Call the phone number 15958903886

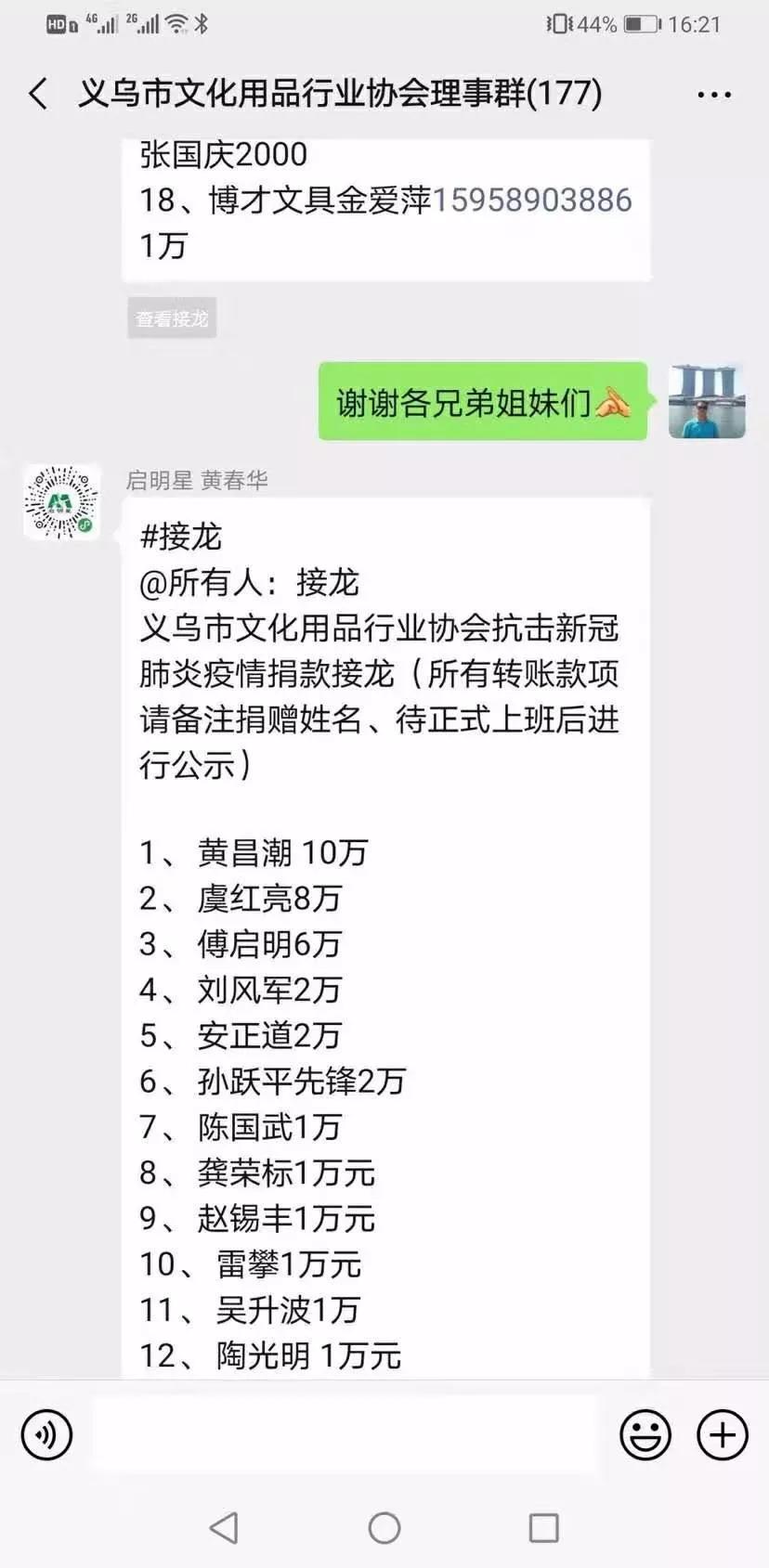(532, 200)
